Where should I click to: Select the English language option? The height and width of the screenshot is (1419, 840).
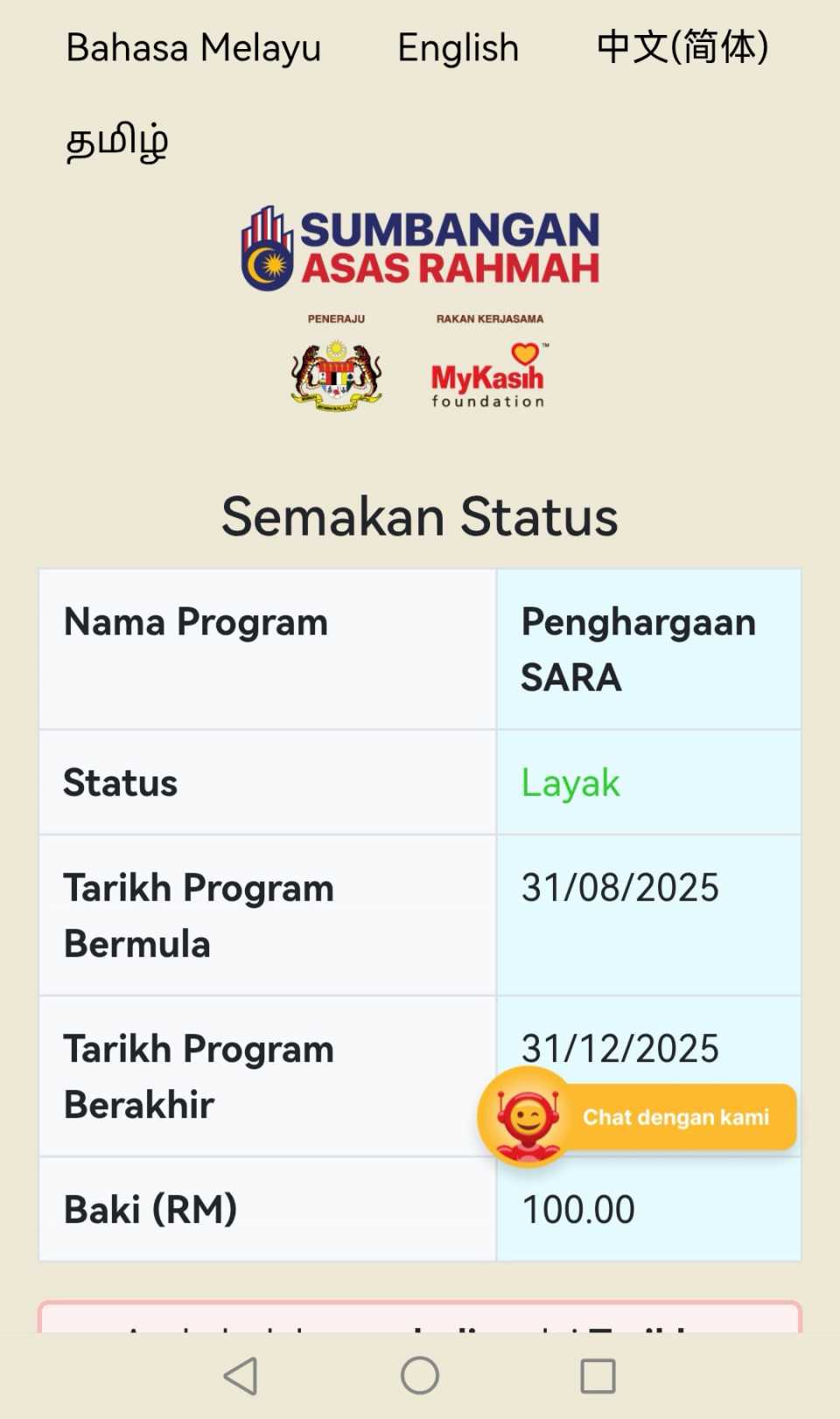pyautogui.click(x=458, y=47)
